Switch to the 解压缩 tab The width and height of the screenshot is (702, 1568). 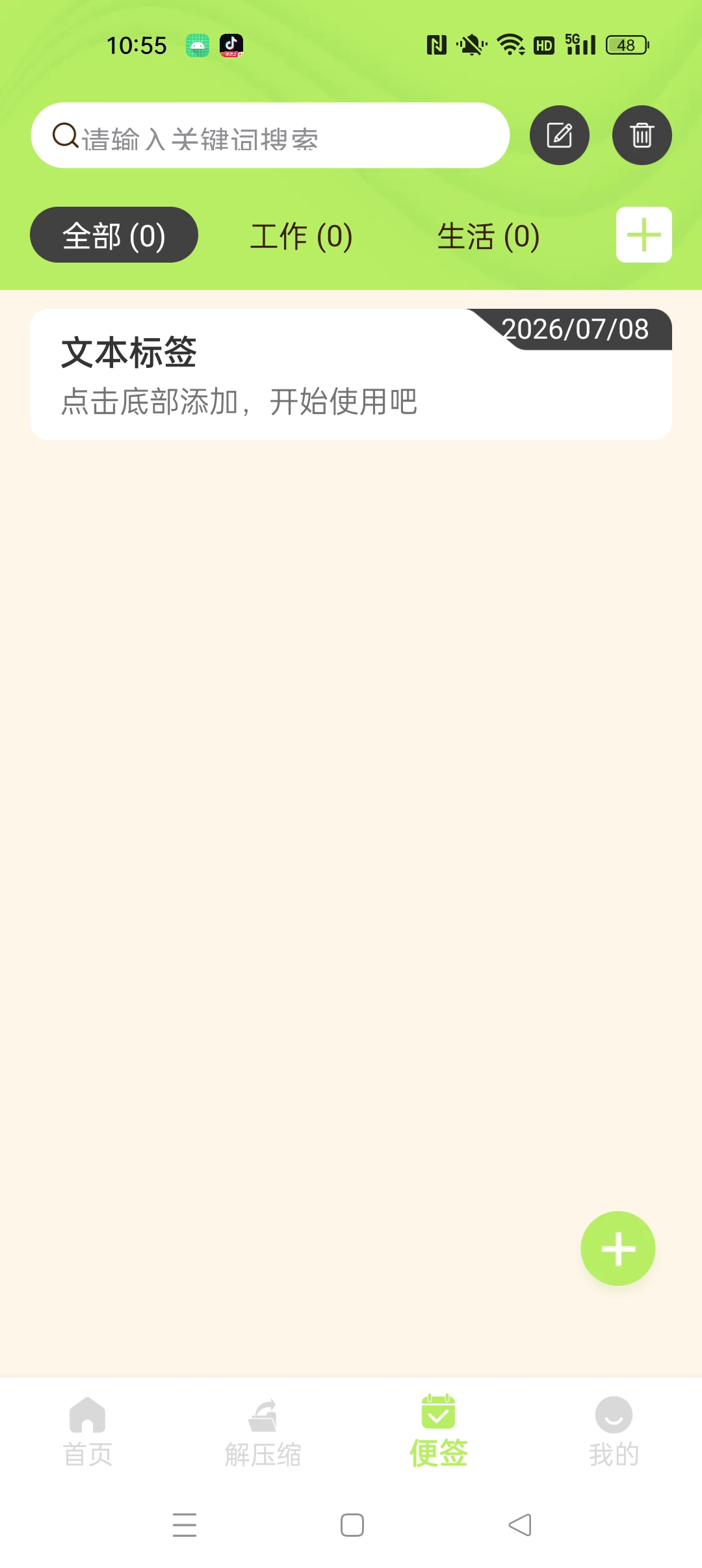263,1431
